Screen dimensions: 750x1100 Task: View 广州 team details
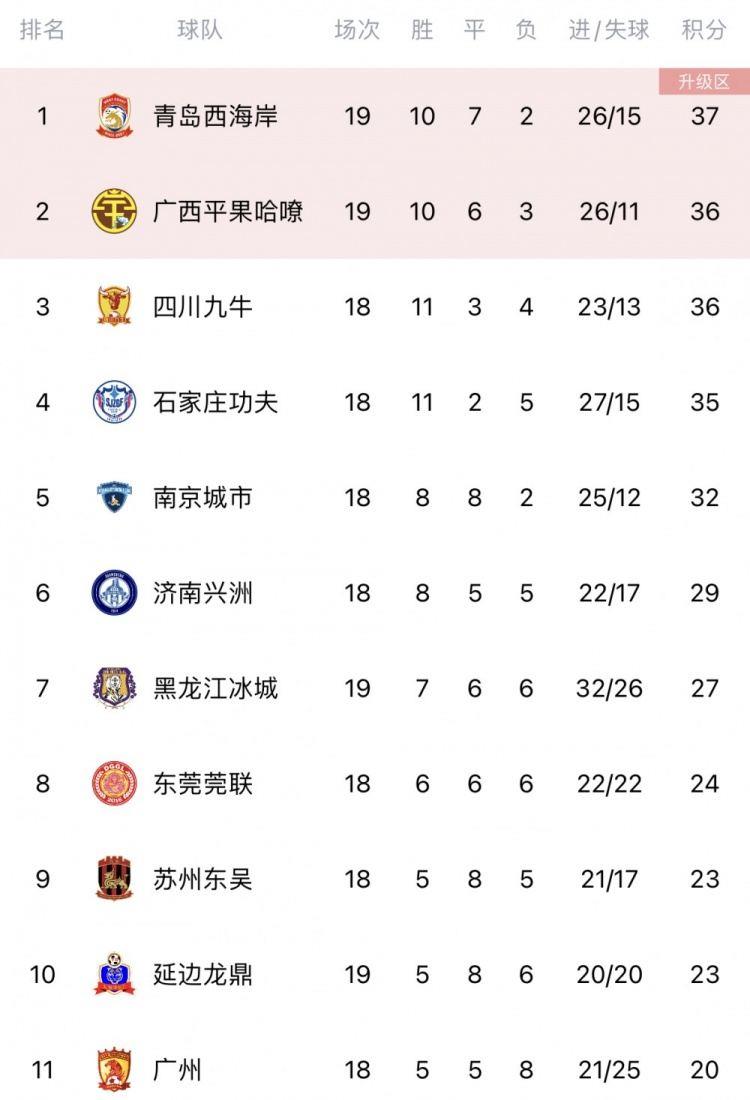tap(178, 1070)
